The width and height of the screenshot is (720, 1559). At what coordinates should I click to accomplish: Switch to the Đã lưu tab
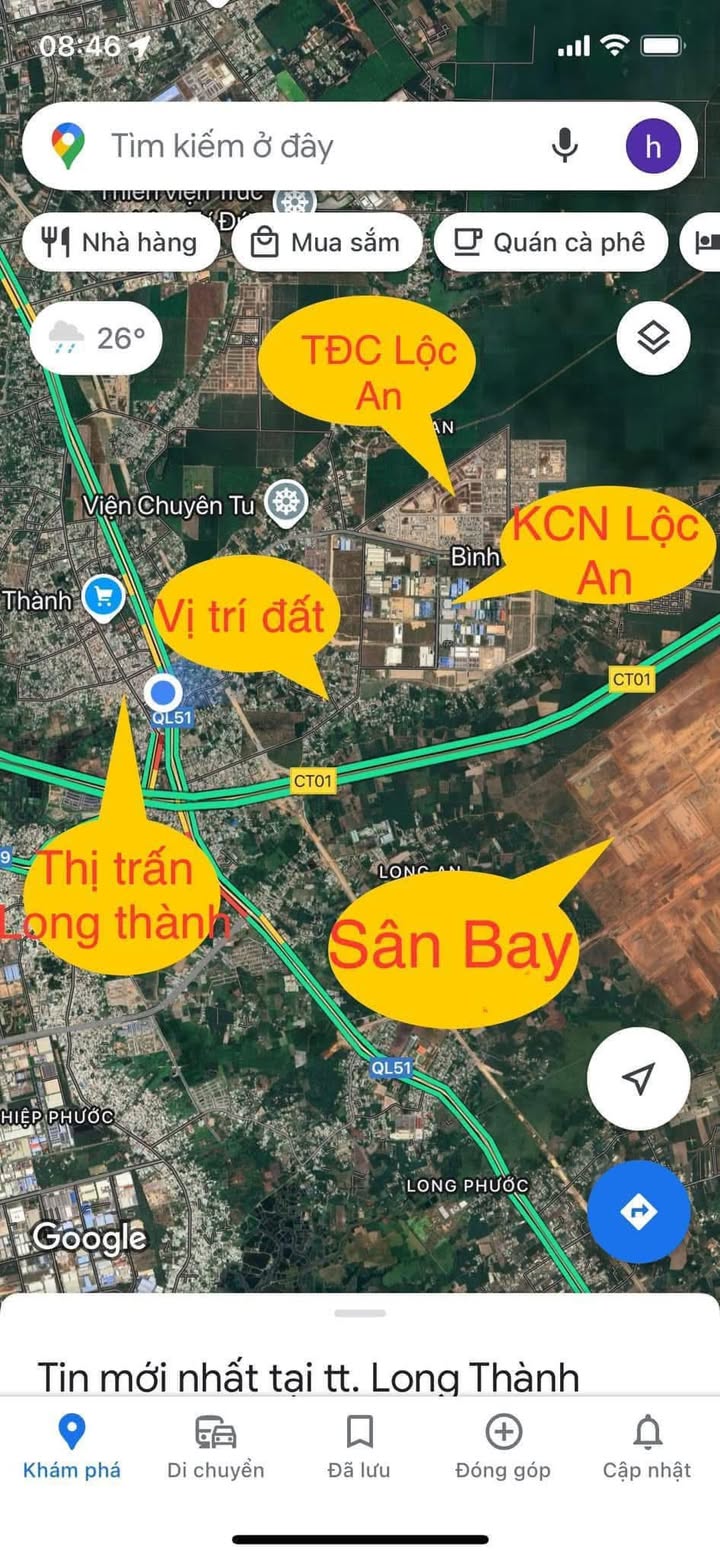pyautogui.click(x=359, y=1446)
